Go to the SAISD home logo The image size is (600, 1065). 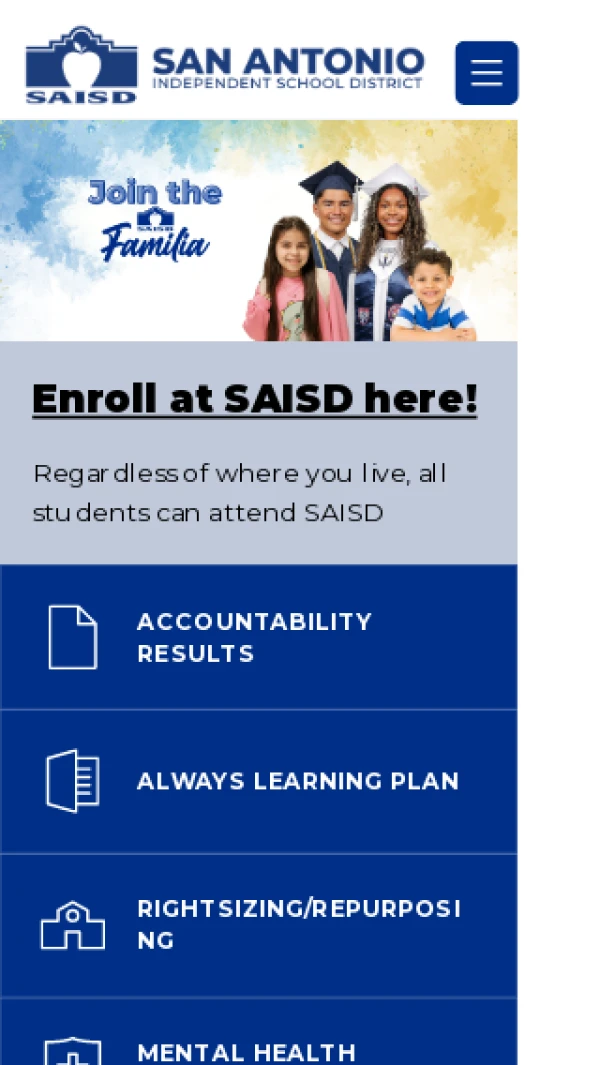(x=224, y=66)
